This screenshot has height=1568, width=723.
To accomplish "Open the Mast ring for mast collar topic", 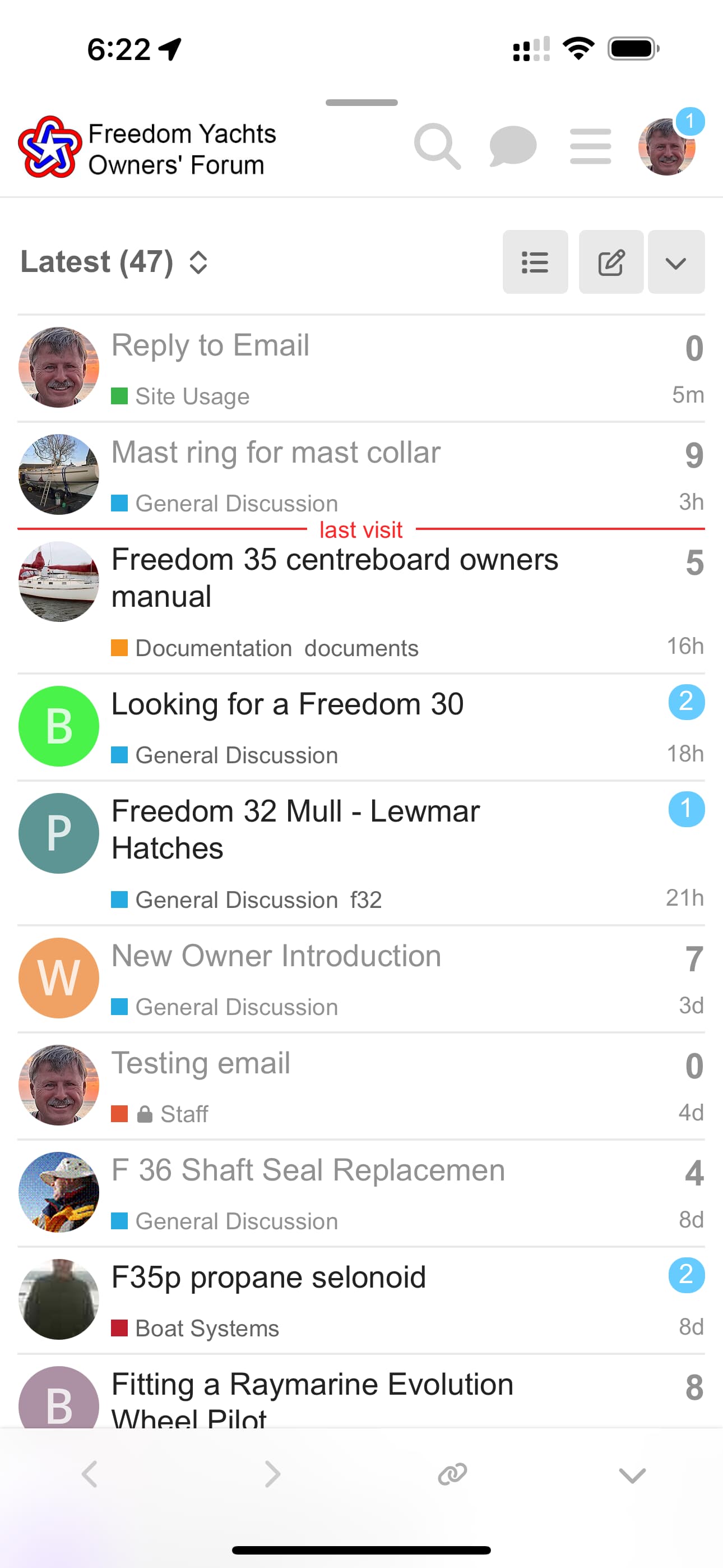I will 276,452.
